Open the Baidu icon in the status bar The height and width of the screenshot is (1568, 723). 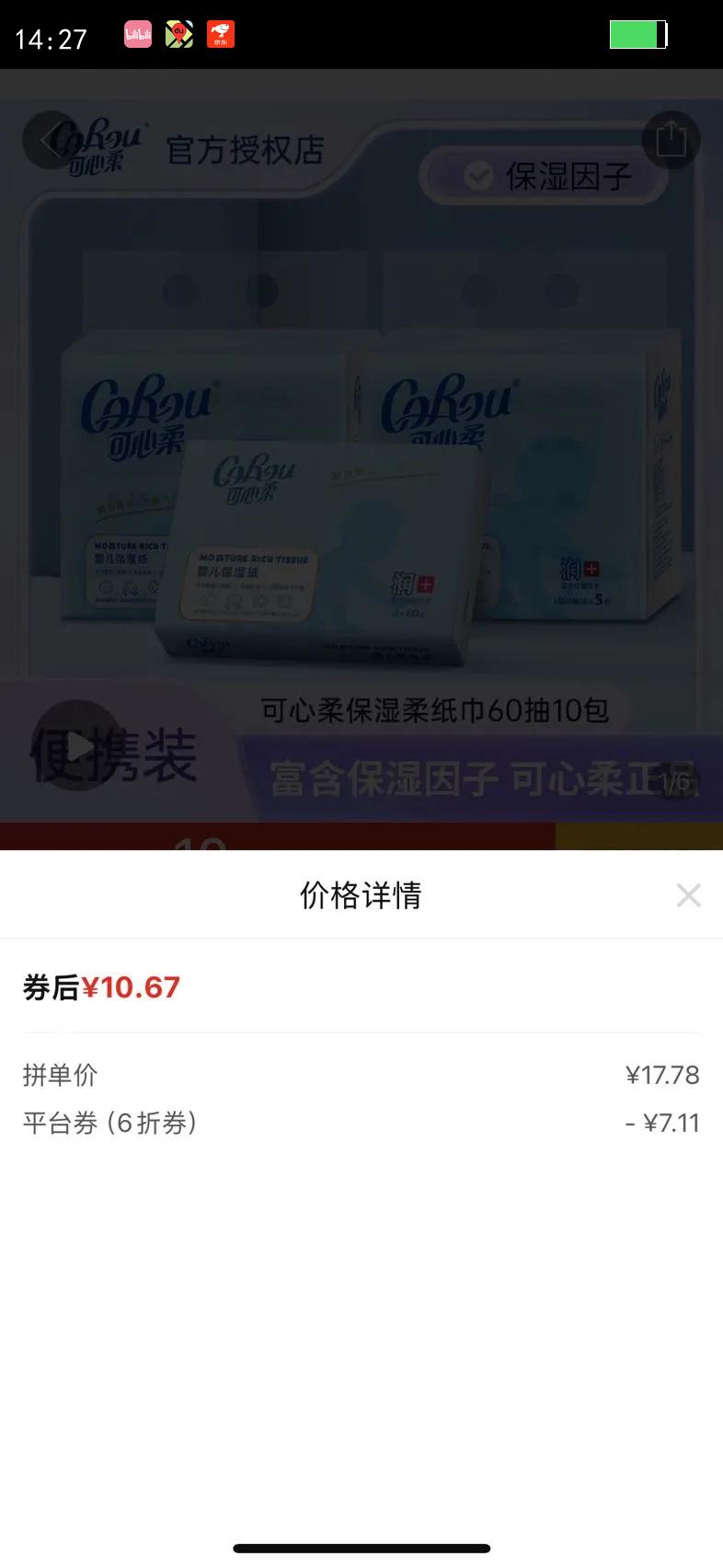[178, 32]
